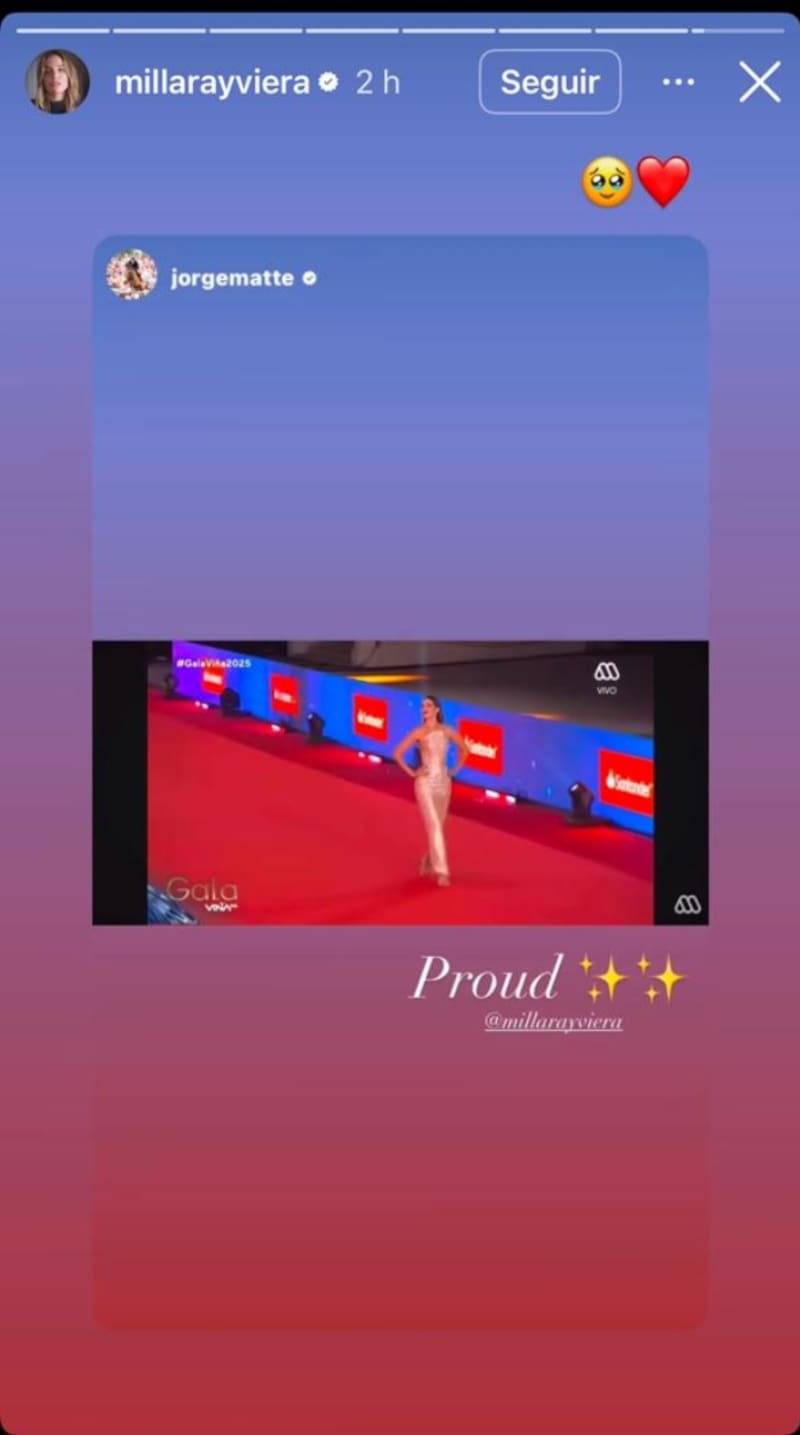Open the reshared jorgematte story
This screenshot has width=800, height=1435.
click(400, 782)
